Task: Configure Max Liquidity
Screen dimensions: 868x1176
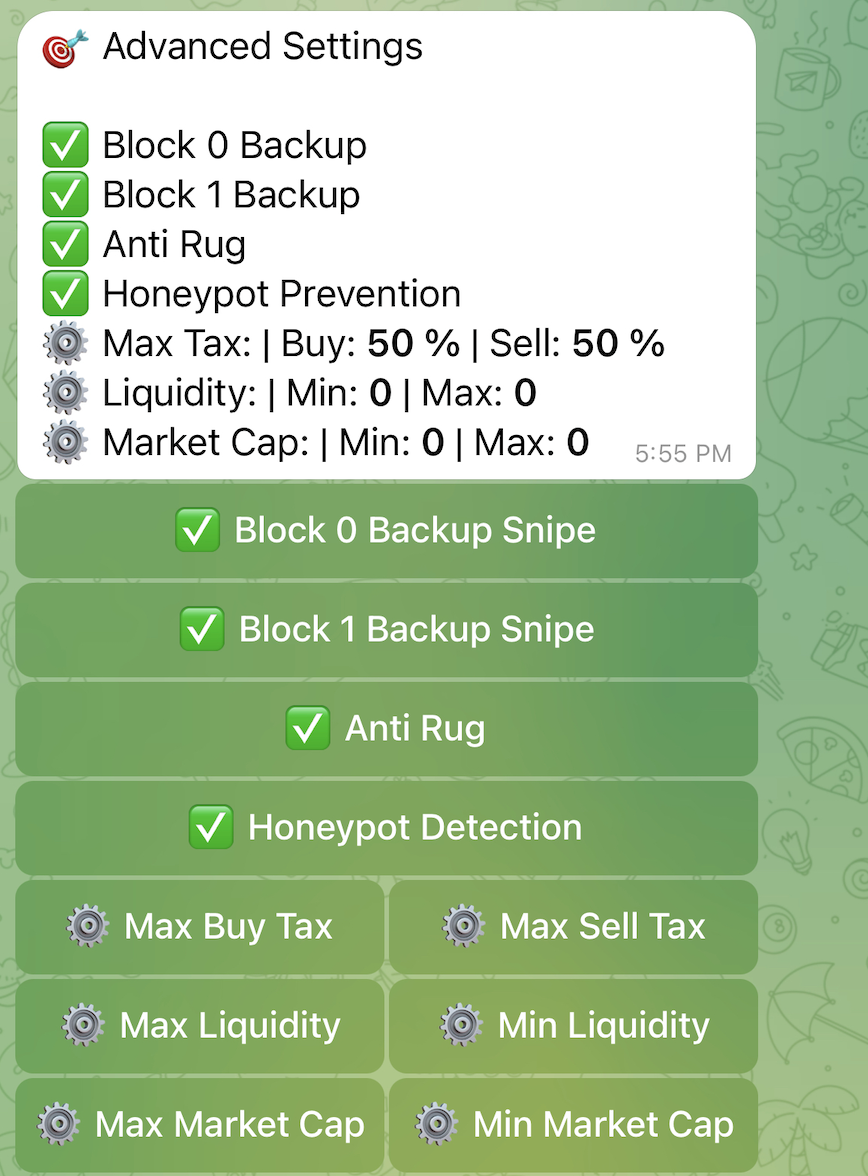Action: pos(199,1025)
